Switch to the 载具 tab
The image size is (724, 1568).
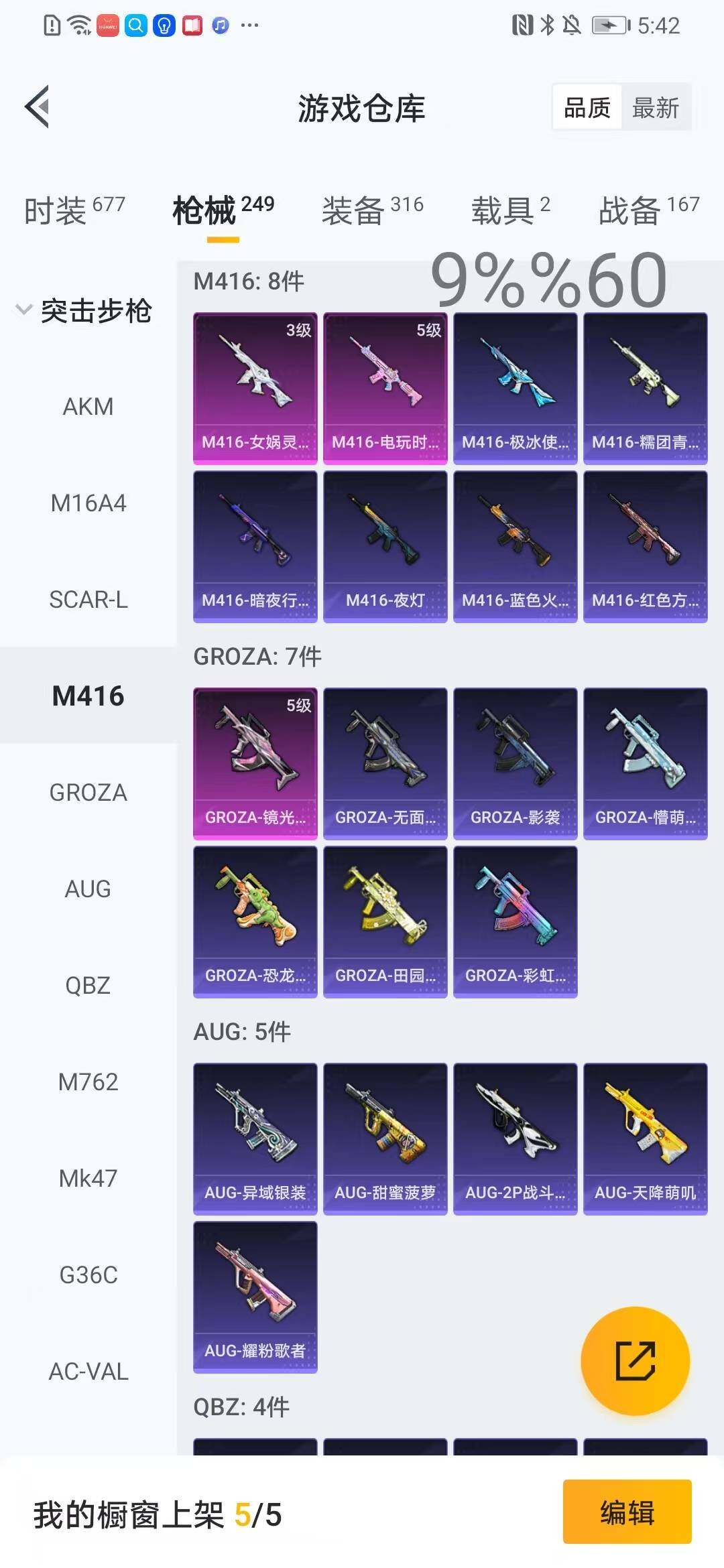[510, 210]
